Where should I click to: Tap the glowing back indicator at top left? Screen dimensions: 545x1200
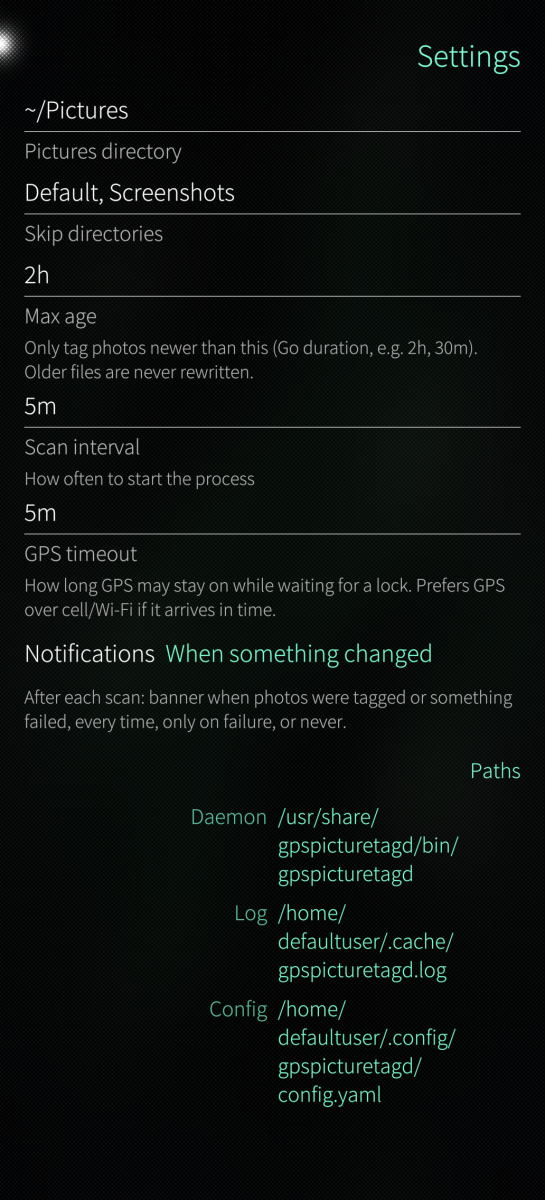[x=8, y=43]
